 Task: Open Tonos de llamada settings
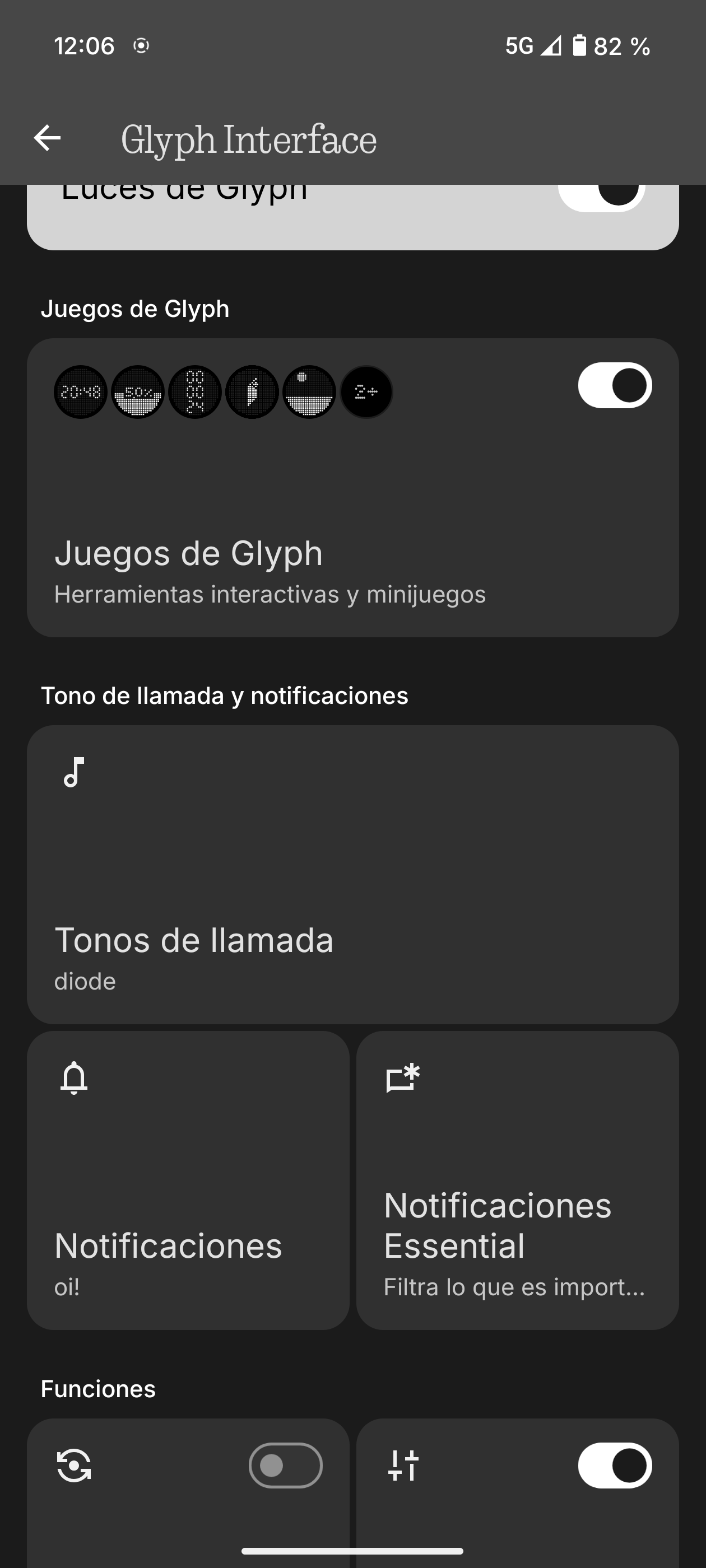(x=352, y=883)
